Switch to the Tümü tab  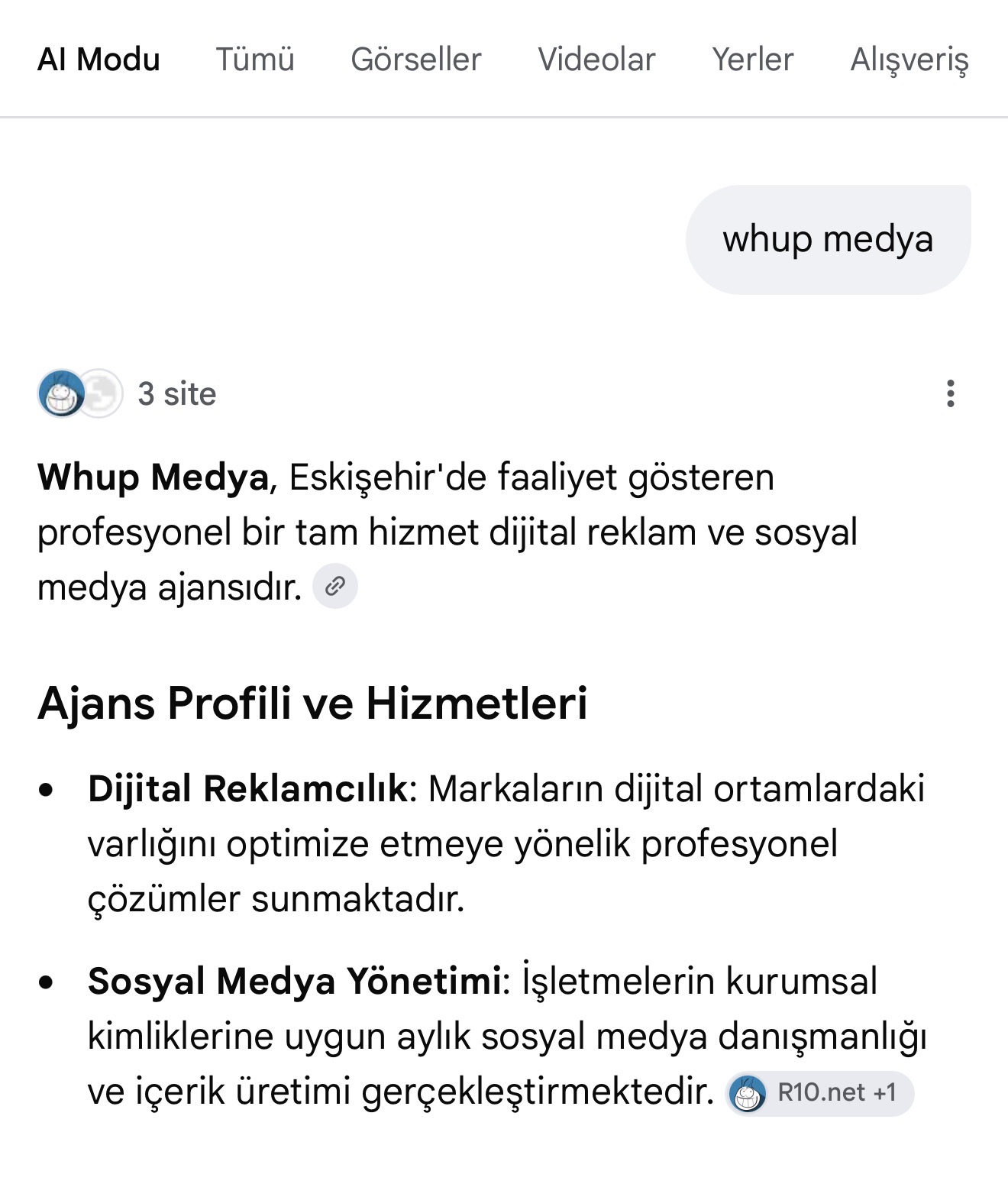(254, 60)
